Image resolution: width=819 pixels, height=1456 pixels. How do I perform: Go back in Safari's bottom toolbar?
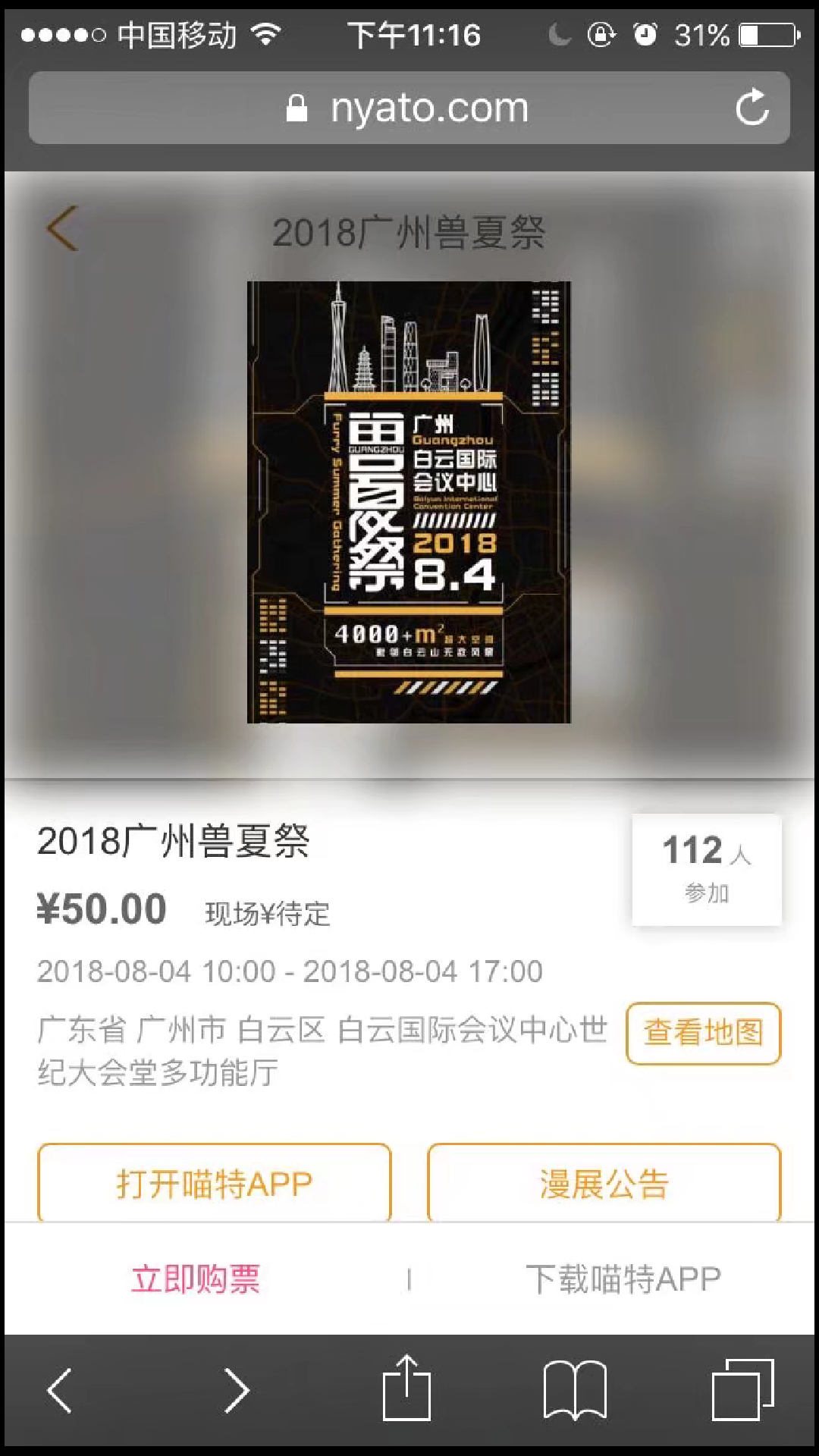pos(60,1390)
